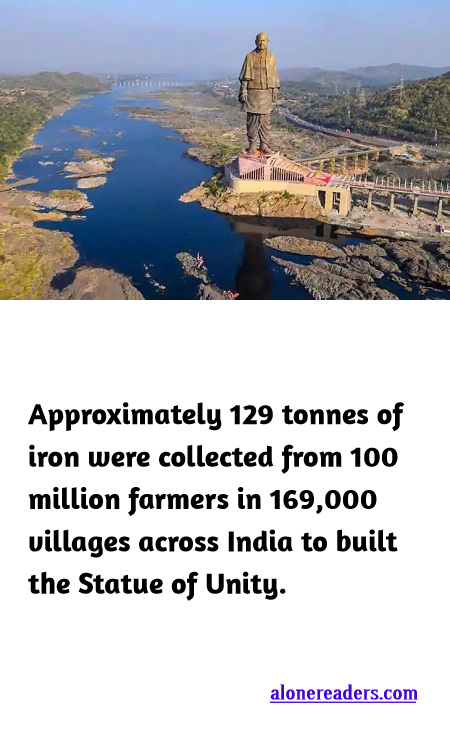
Task: Open the alonereaders.com link
Action: pos(343,693)
